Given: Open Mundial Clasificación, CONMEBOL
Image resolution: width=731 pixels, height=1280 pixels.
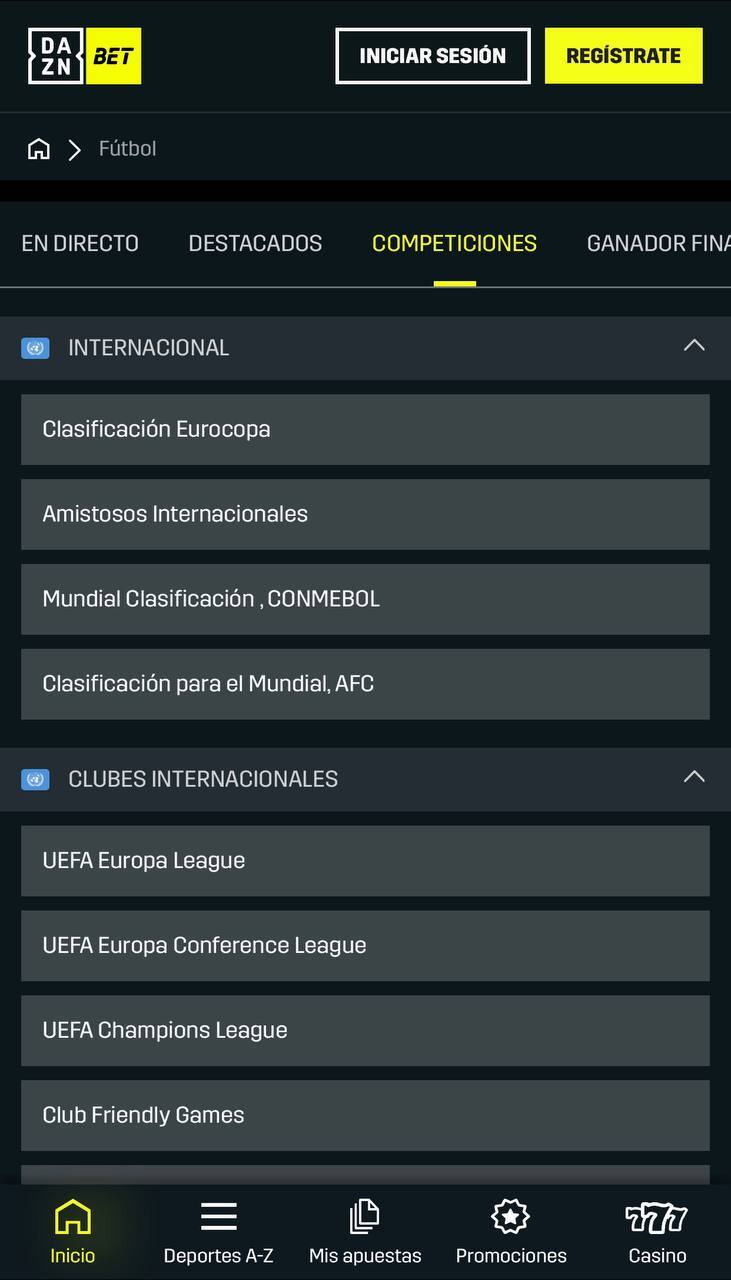Looking at the screenshot, I should [x=365, y=599].
